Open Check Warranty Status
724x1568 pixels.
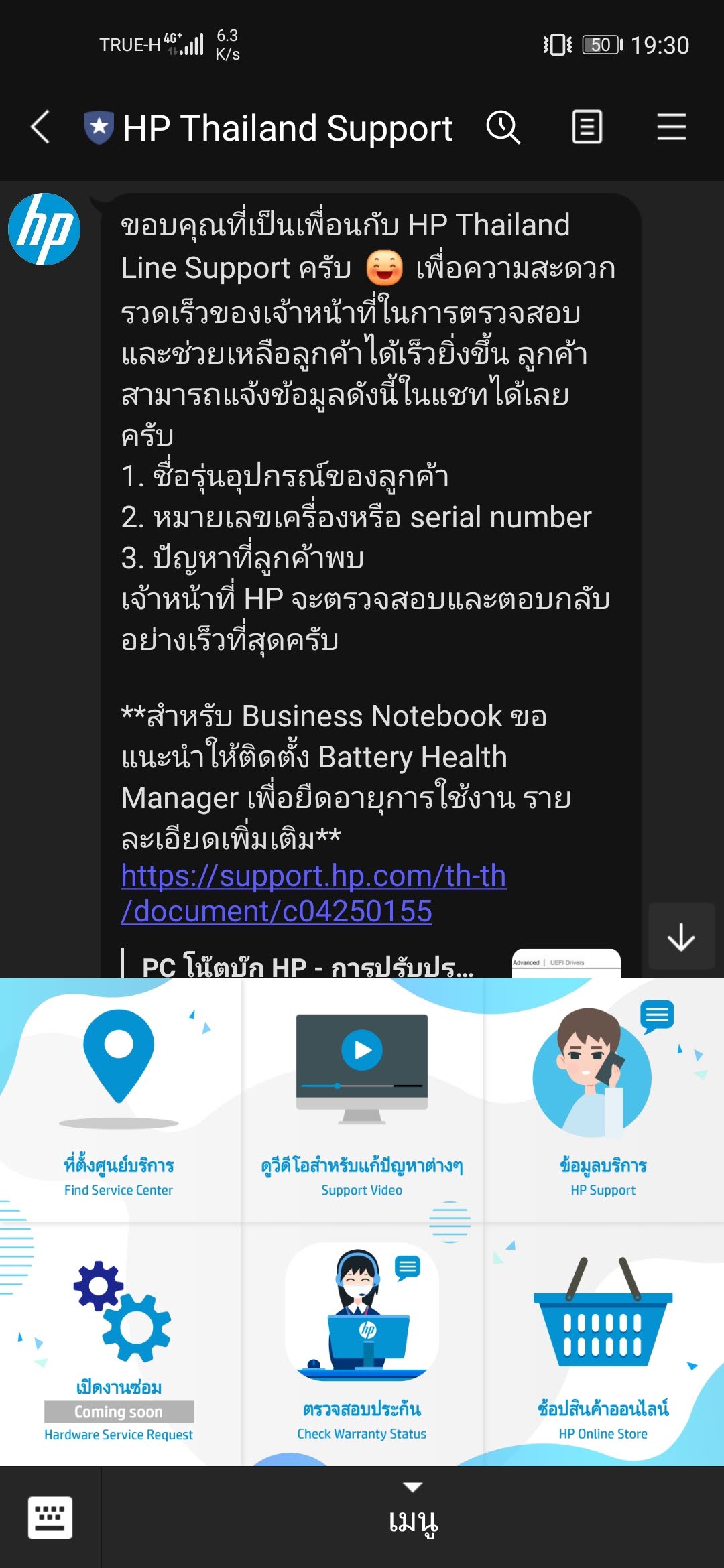pyautogui.click(x=362, y=1344)
